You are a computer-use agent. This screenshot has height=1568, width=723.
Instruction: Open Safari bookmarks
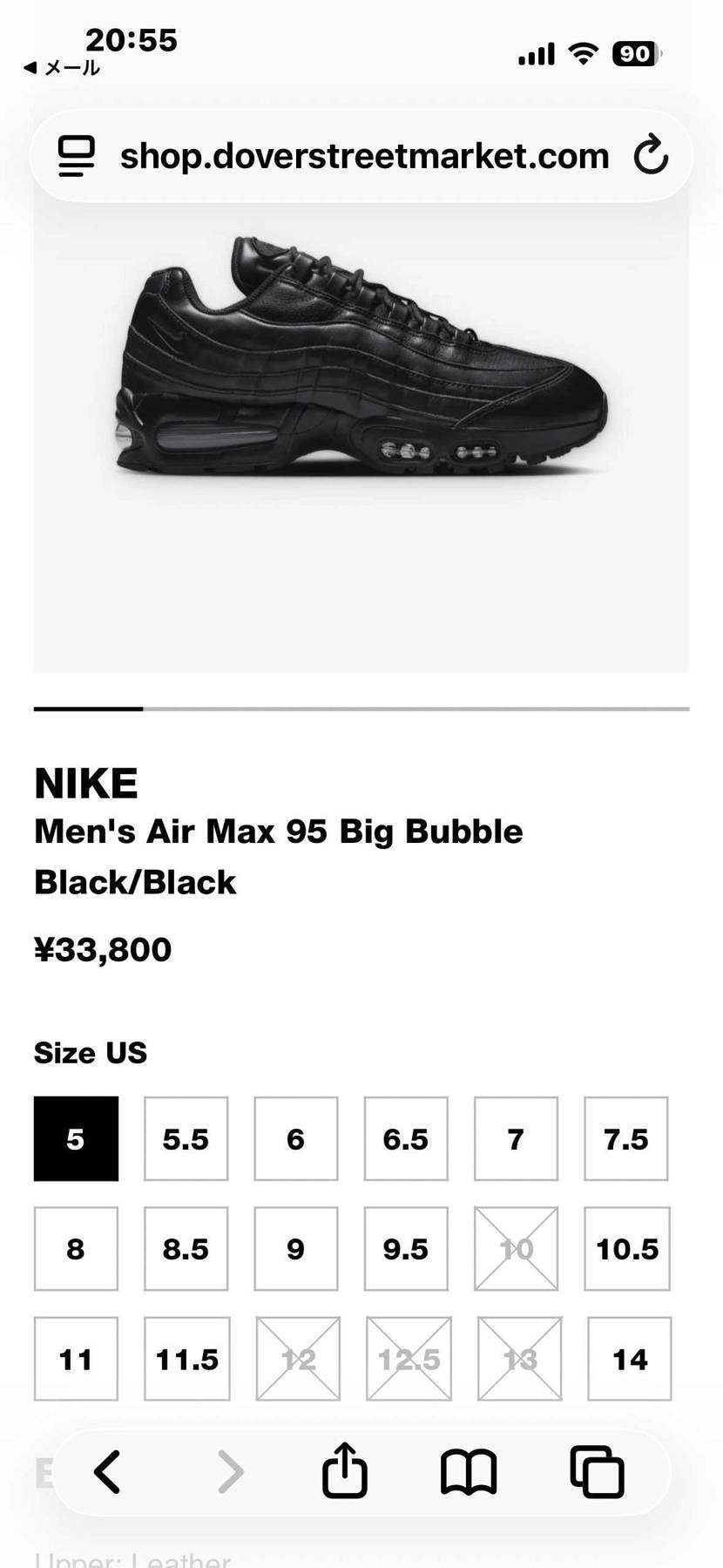469,1472
